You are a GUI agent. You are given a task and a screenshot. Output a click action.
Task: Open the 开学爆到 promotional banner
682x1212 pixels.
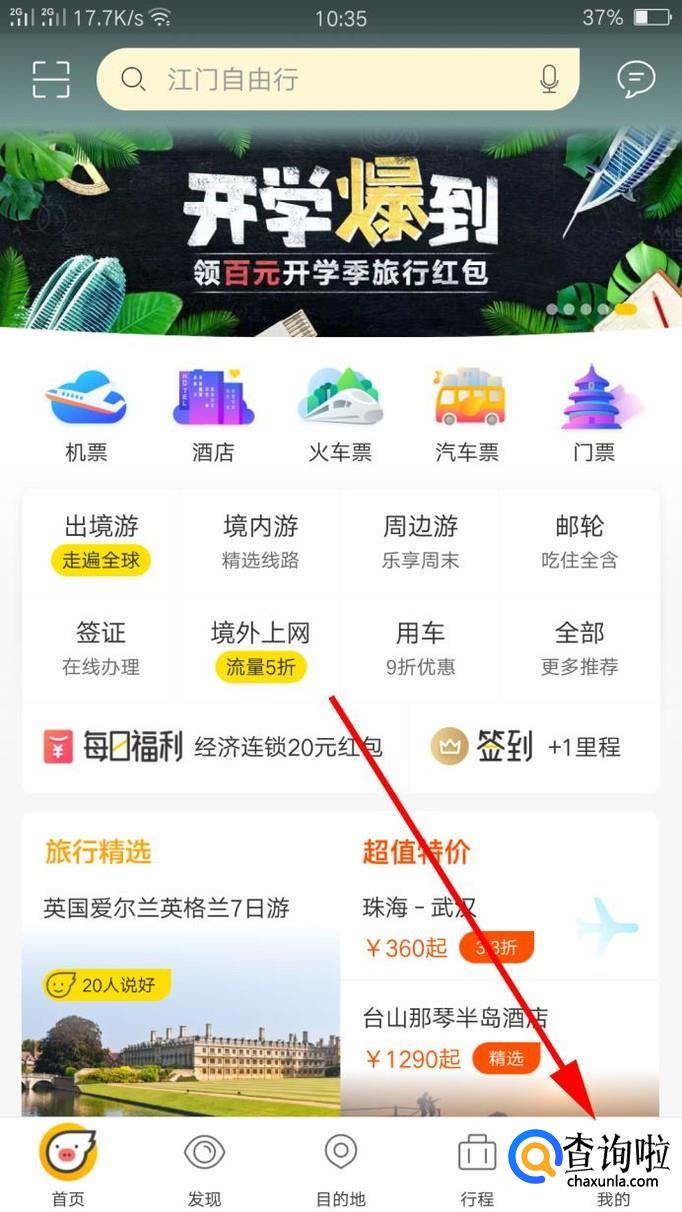[x=341, y=230]
